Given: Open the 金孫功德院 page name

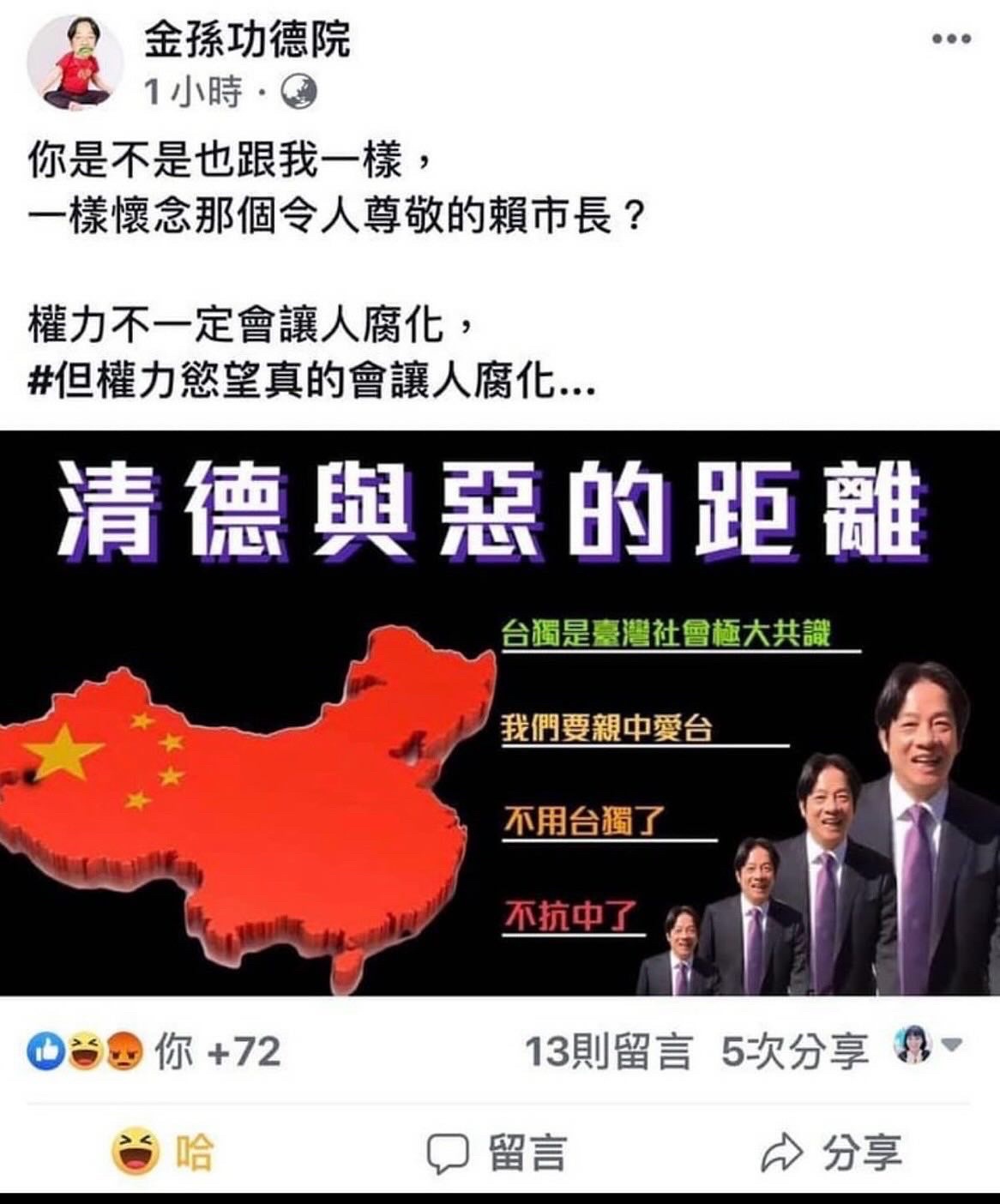Looking at the screenshot, I should [x=247, y=39].
